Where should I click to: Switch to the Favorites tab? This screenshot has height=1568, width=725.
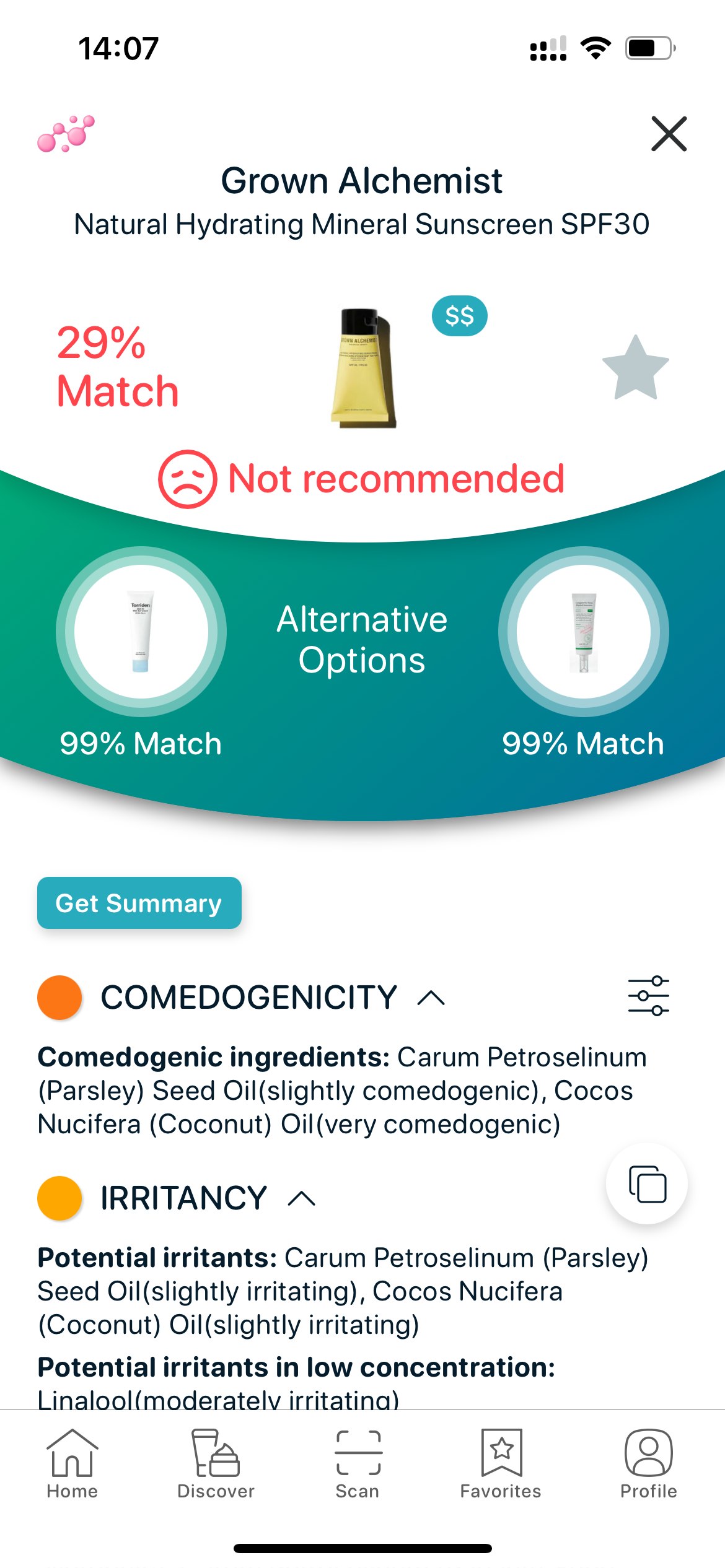point(501,1468)
